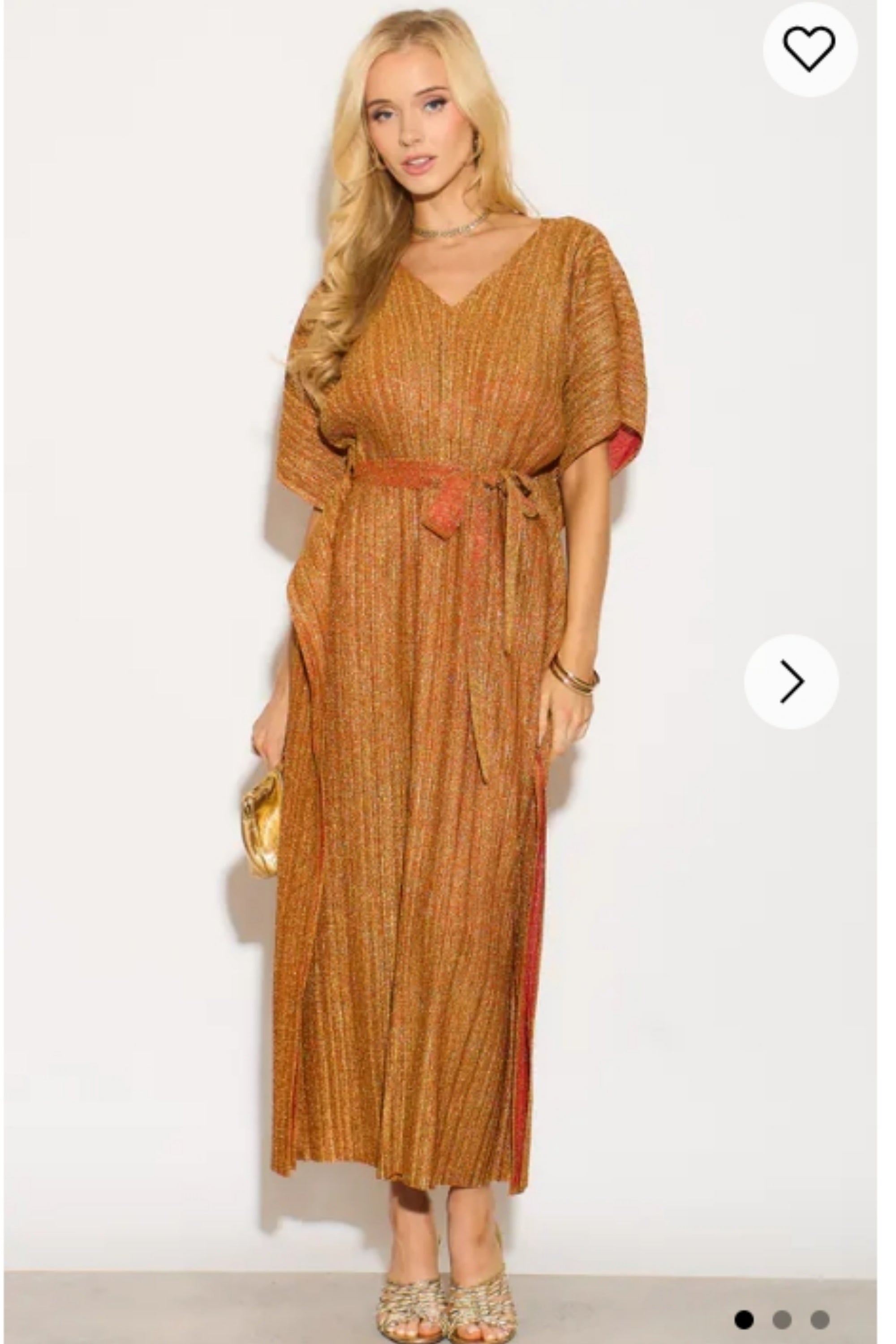Open the dress photo full screen
Image resolution: width=896 pixels, height=1344 pixels.
[434, 686]
